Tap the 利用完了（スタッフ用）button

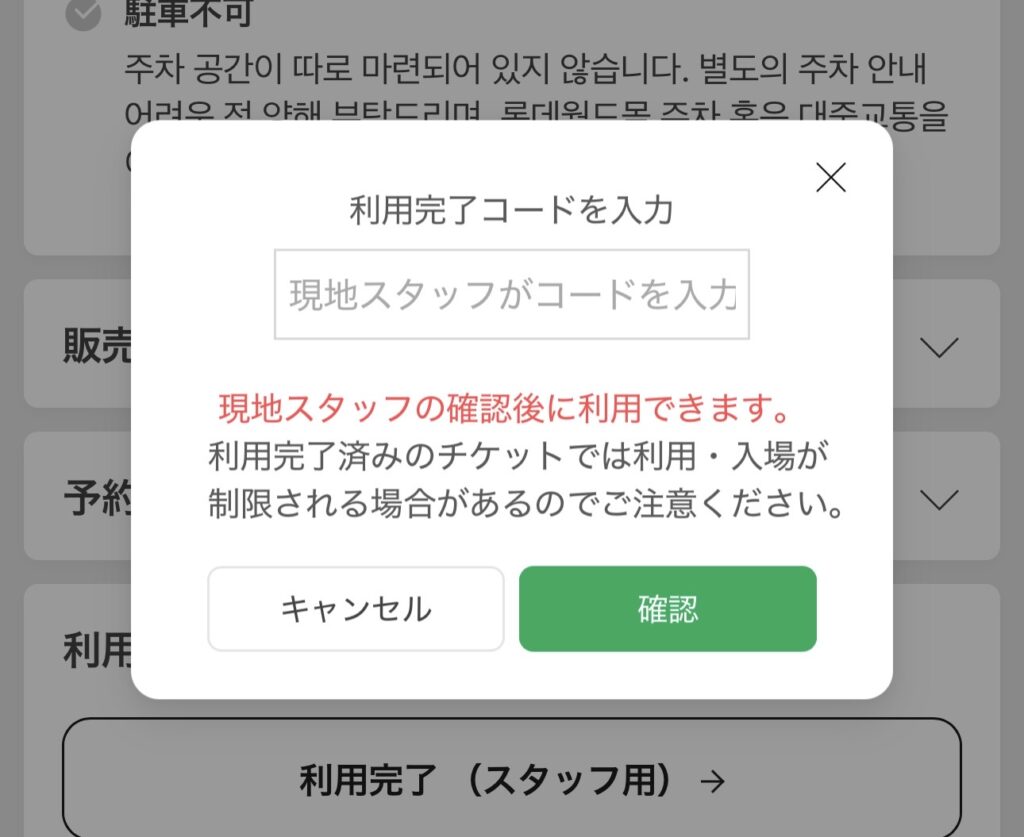(511, 780)
